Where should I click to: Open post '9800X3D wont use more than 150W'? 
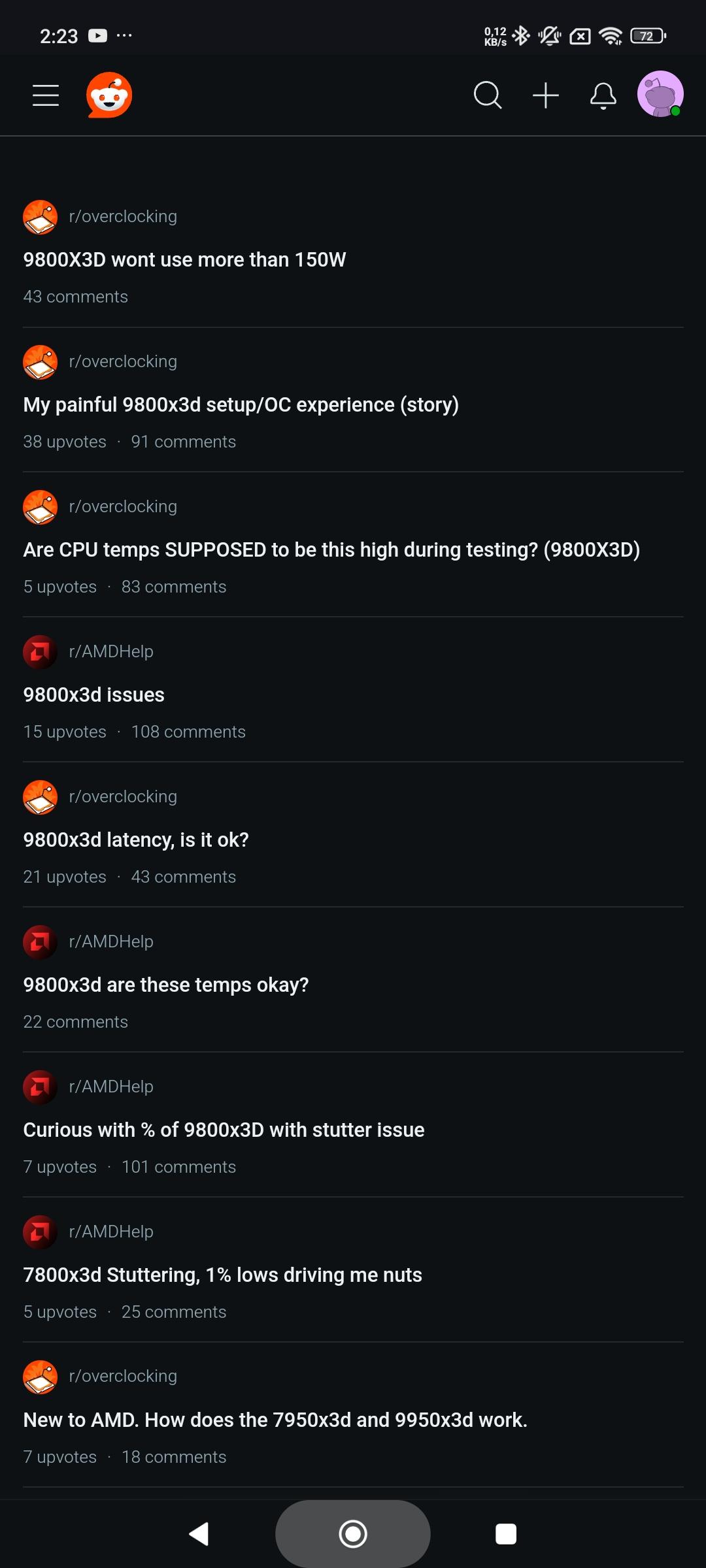click(x=184, y=260)
